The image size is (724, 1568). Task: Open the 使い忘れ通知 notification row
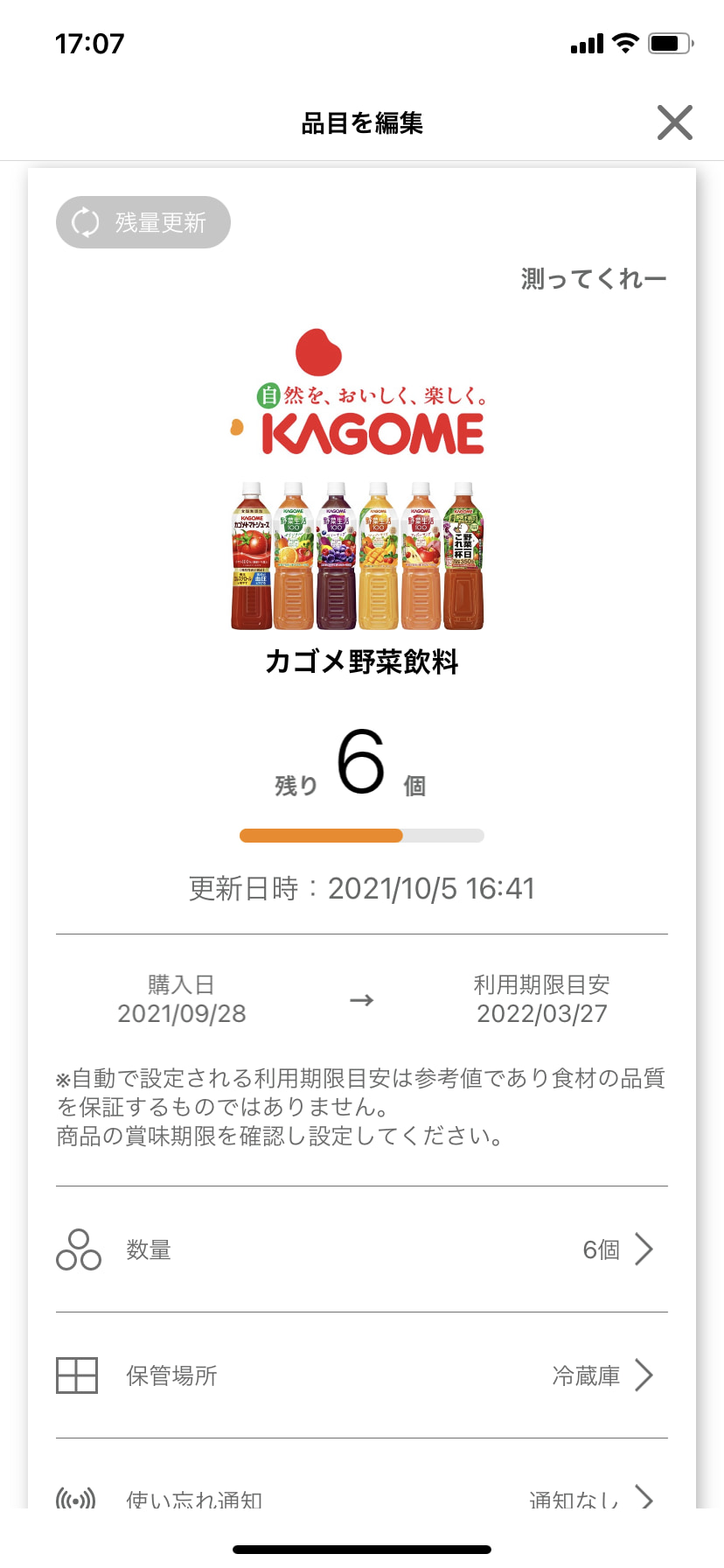[361, 1498]
